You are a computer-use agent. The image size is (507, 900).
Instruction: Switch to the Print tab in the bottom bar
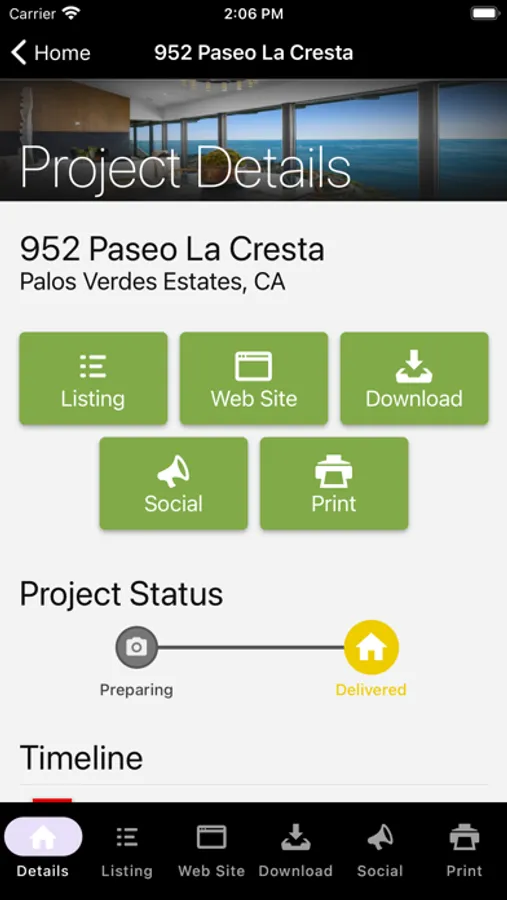[x=464, y=849]
